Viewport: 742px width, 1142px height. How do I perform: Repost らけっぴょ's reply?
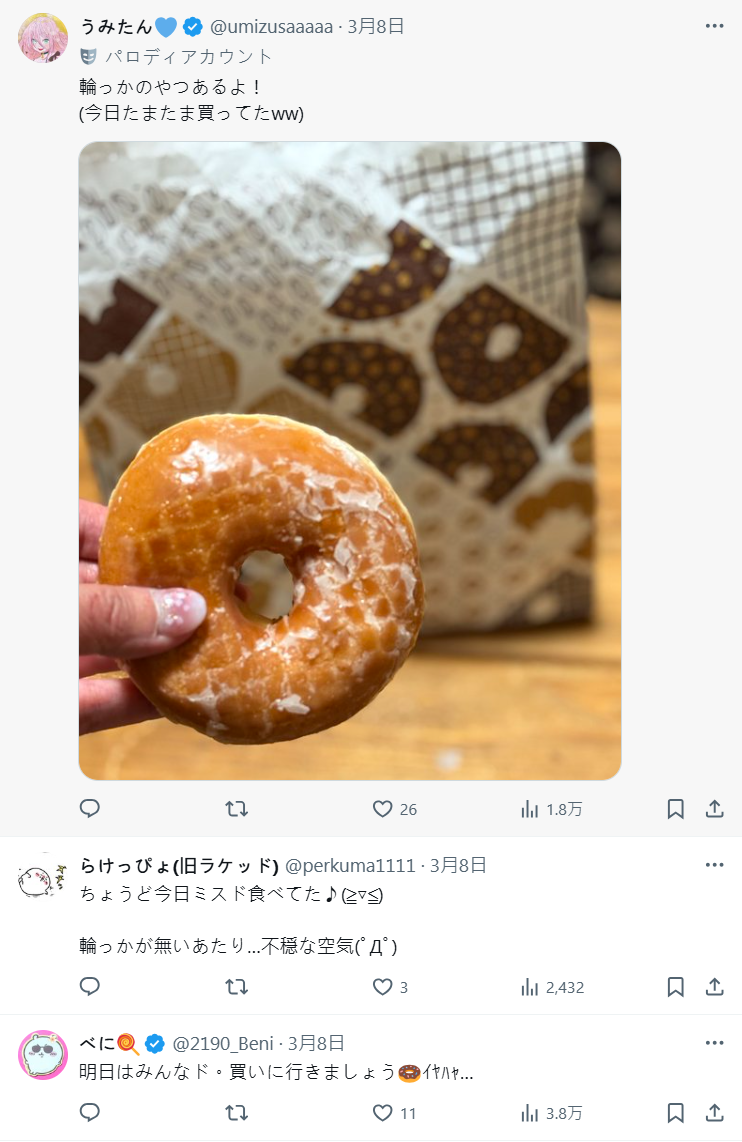(x=236, y=987)
